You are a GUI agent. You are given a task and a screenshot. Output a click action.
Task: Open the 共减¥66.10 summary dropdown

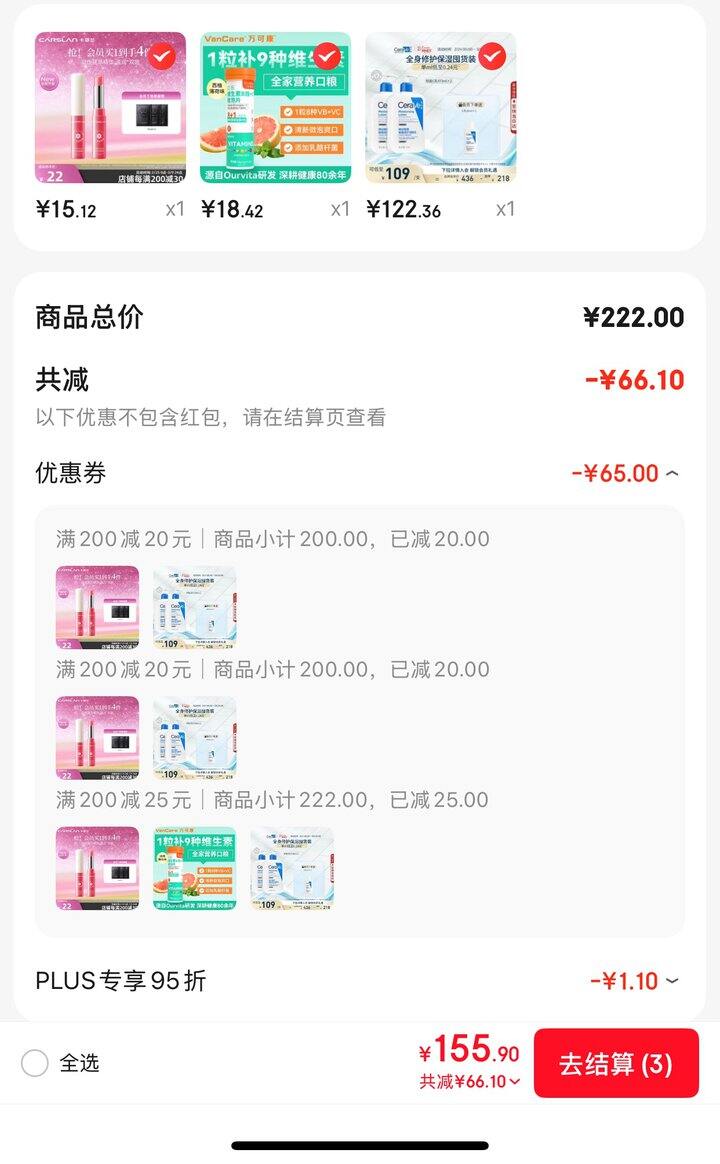(470, 1081)
